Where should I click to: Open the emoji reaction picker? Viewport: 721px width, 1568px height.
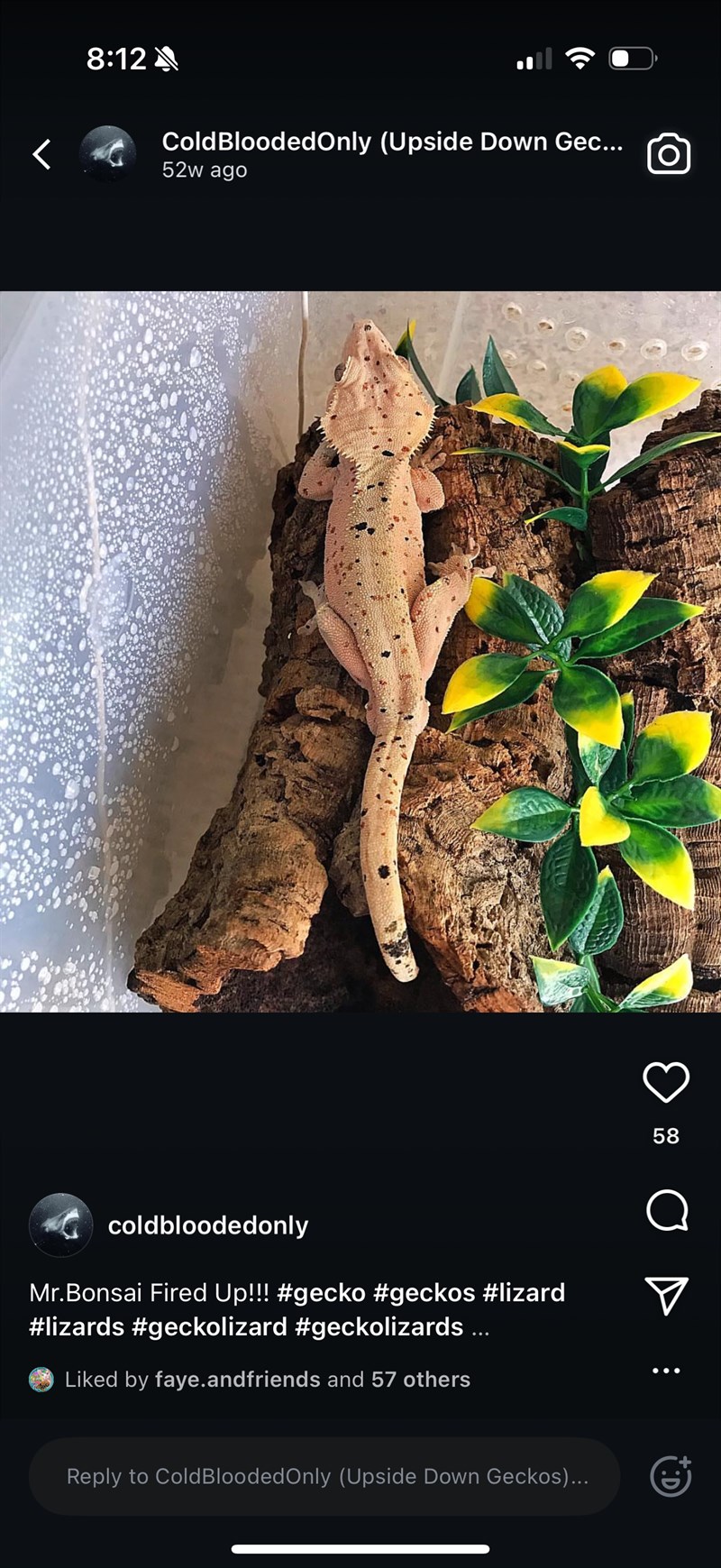click(x=671, y=1476)
